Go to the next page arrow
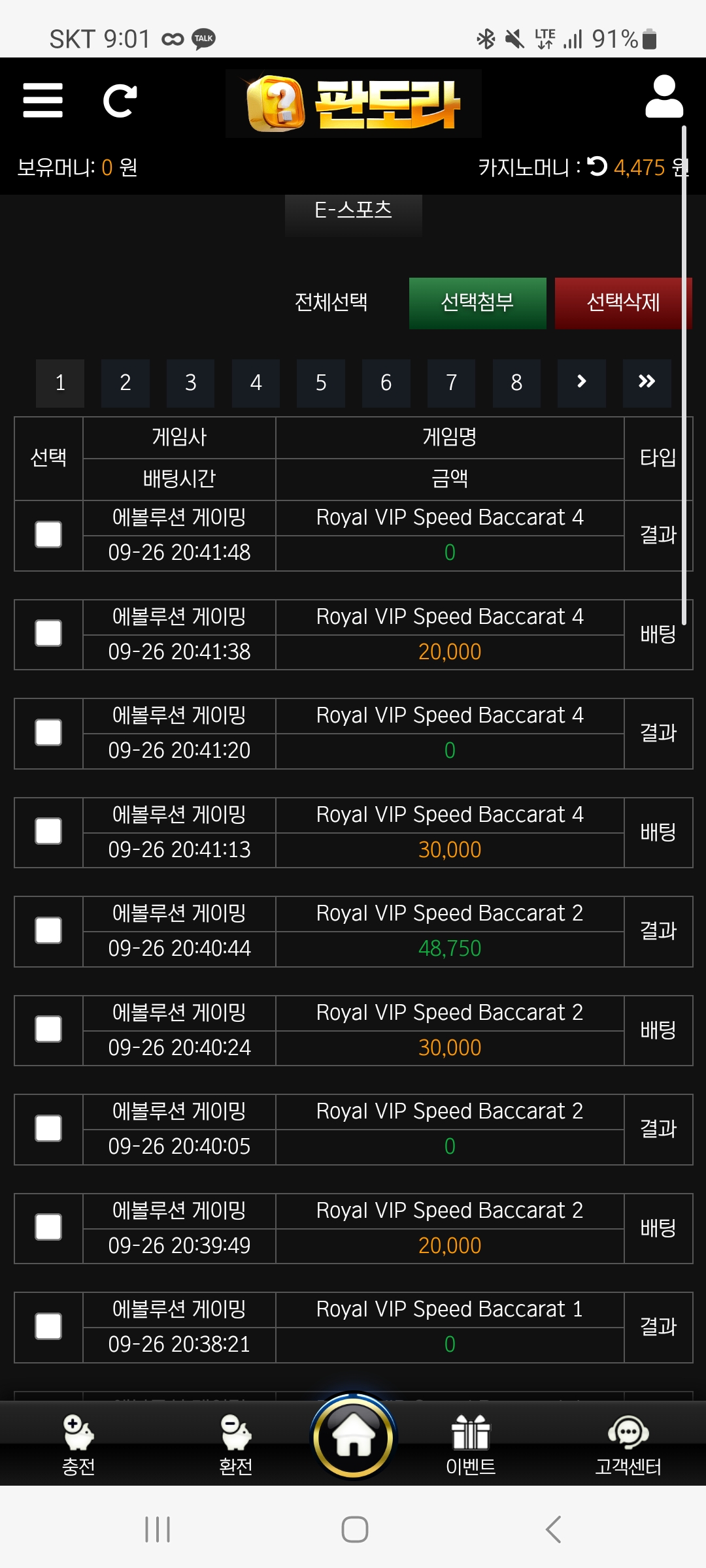 coord(581,383)
